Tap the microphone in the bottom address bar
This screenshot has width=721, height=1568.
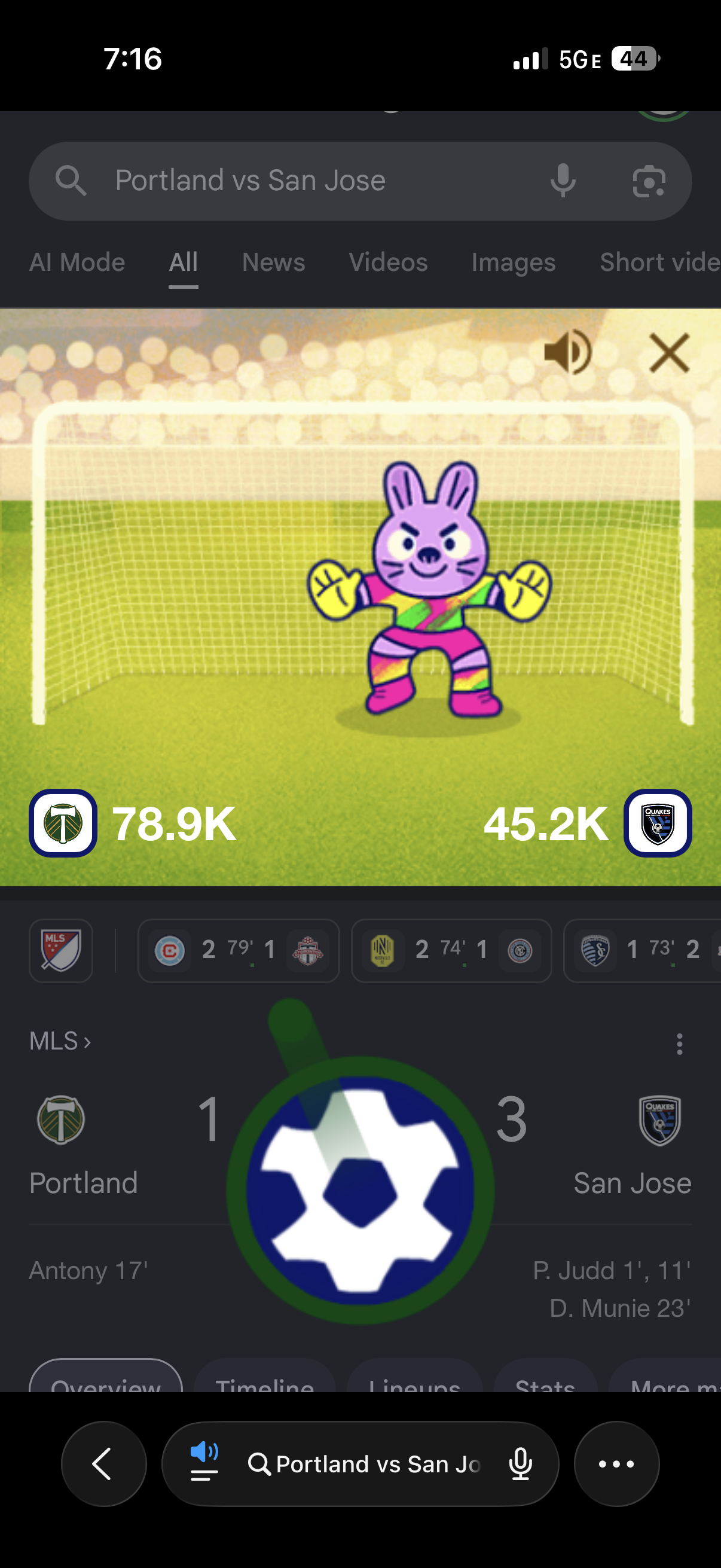(x=521, y=1463)
